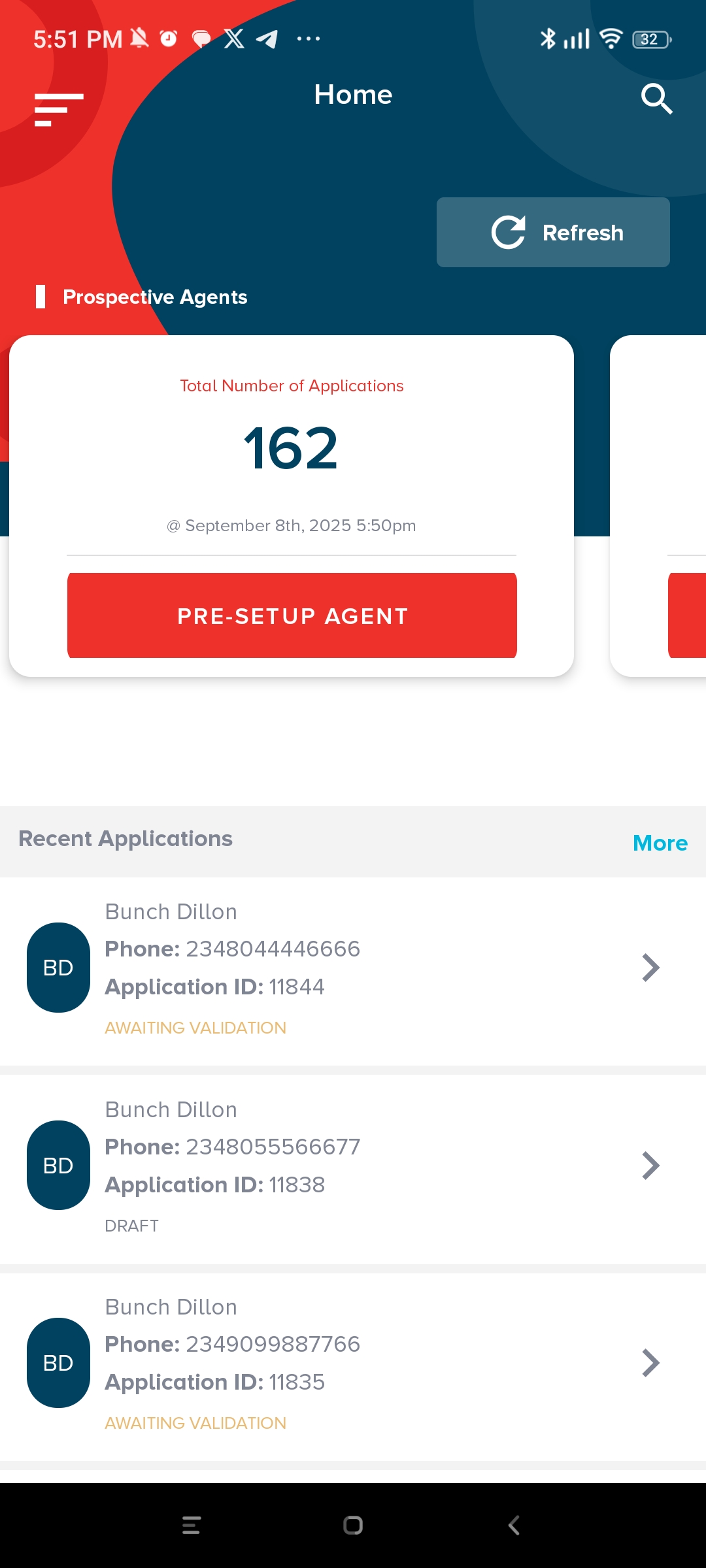View more recent applications
The image size is (706, 1568).
(660, 843)
